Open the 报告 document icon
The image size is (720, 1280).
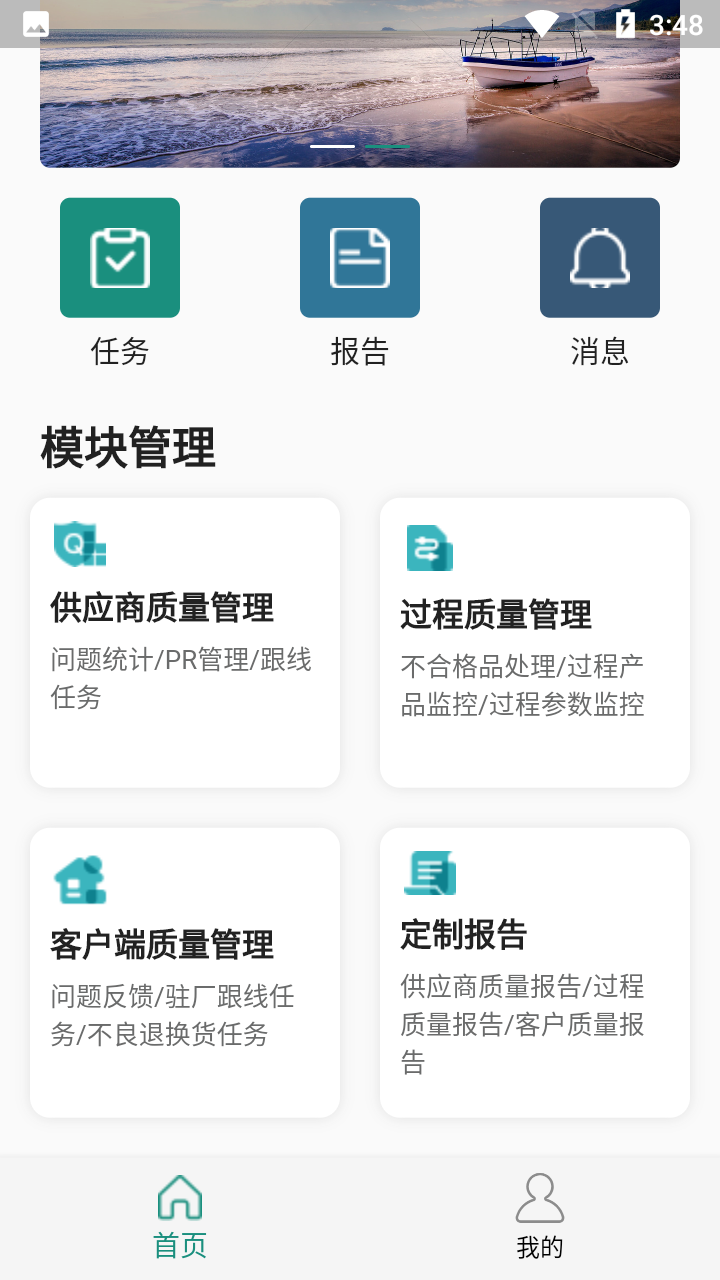tap(360, 257)
